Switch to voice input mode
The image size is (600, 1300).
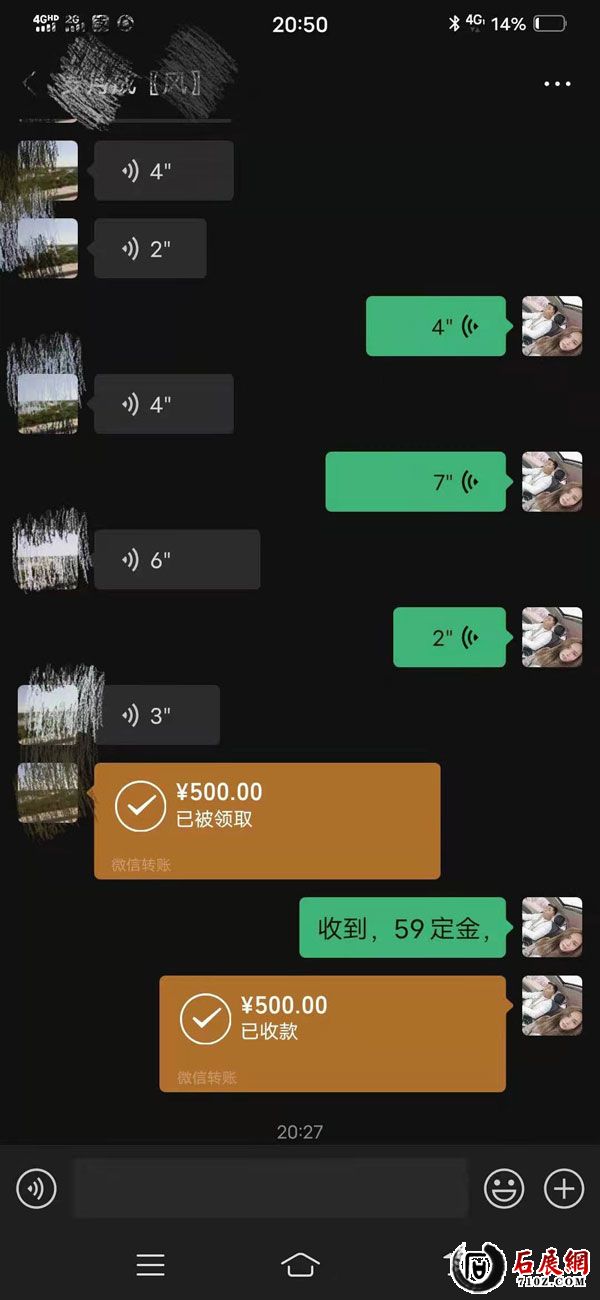coord(37,1189)
